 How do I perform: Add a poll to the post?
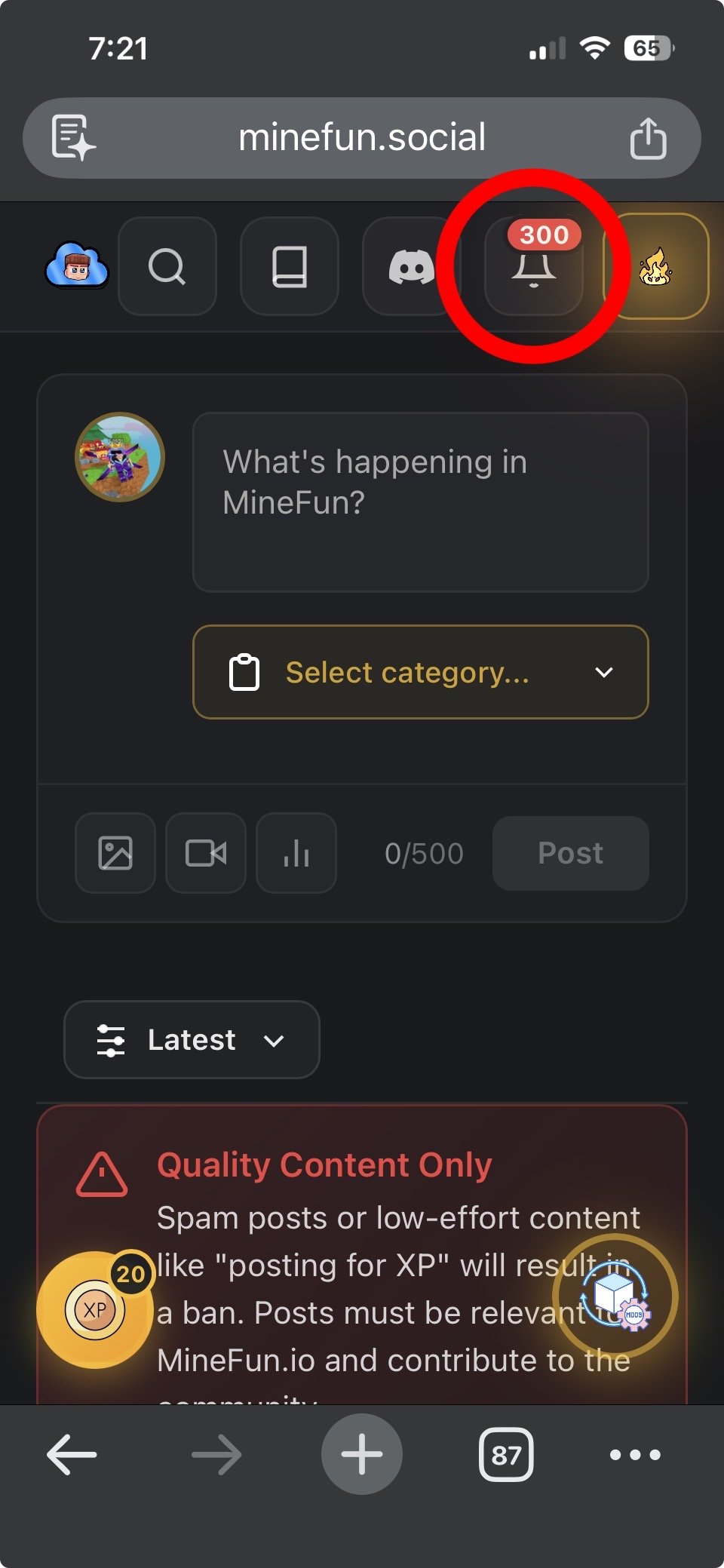pos(296,853)
